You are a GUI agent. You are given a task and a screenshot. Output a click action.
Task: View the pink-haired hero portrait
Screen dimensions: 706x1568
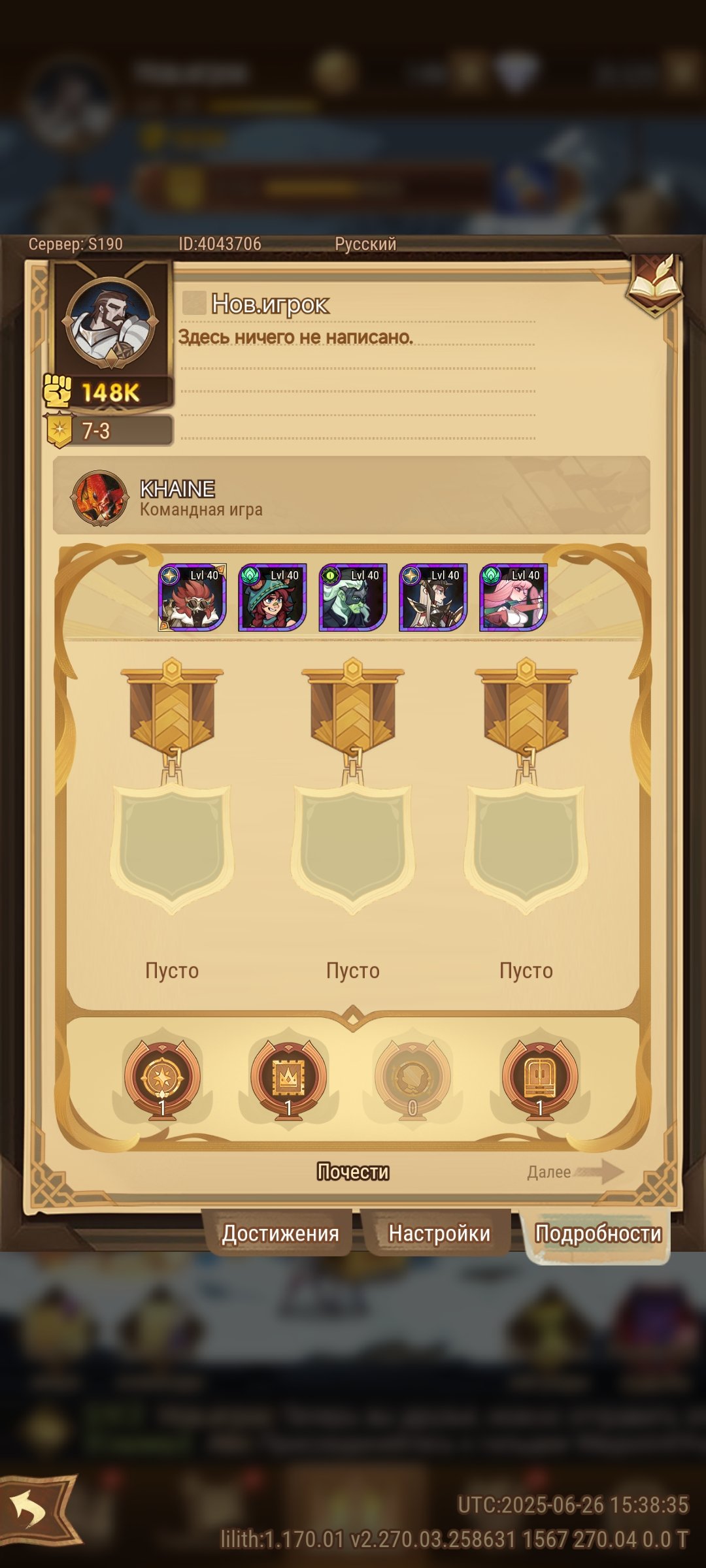pos(514,597)
